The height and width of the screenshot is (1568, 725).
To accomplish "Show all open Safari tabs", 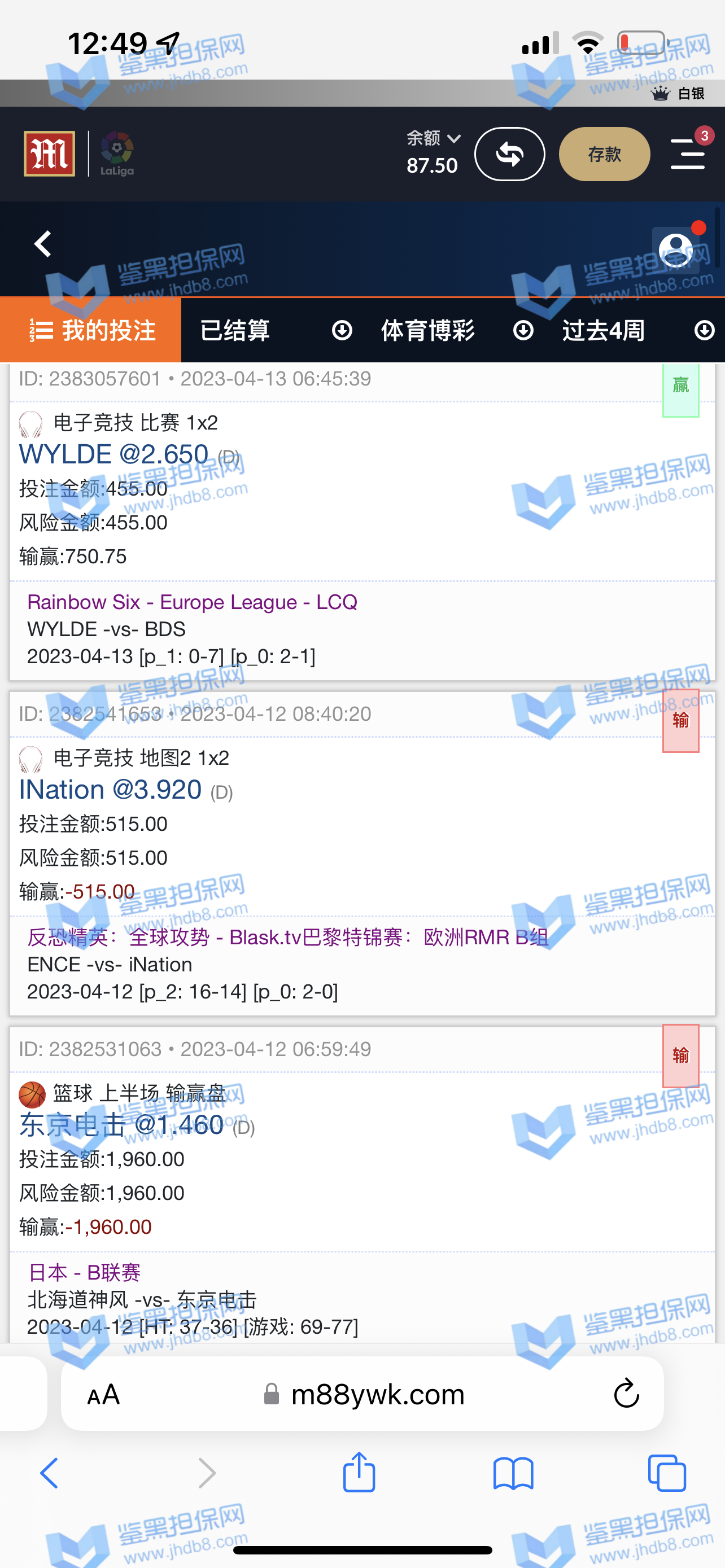I will point(667,1473).
